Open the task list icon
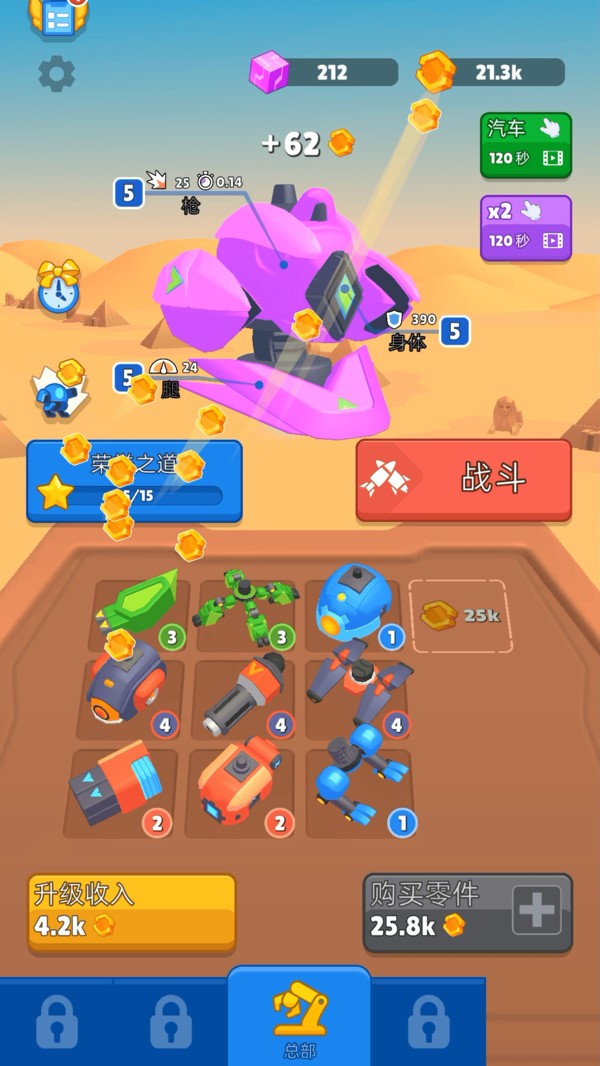The height and width of the screenshot is (1066, 600). click(x=58, y=16)
